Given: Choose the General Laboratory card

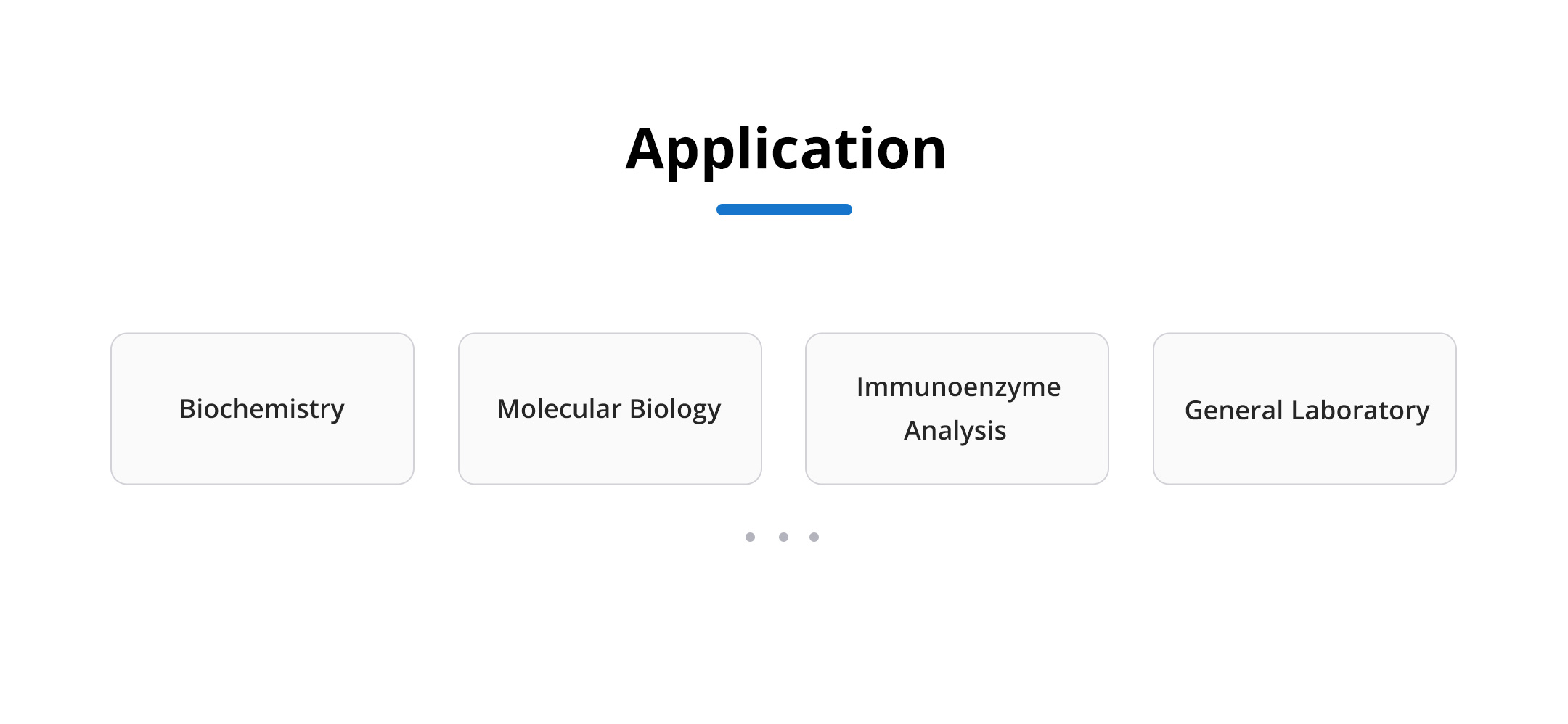Looking at the screenshot, I should click(1304, 408).
